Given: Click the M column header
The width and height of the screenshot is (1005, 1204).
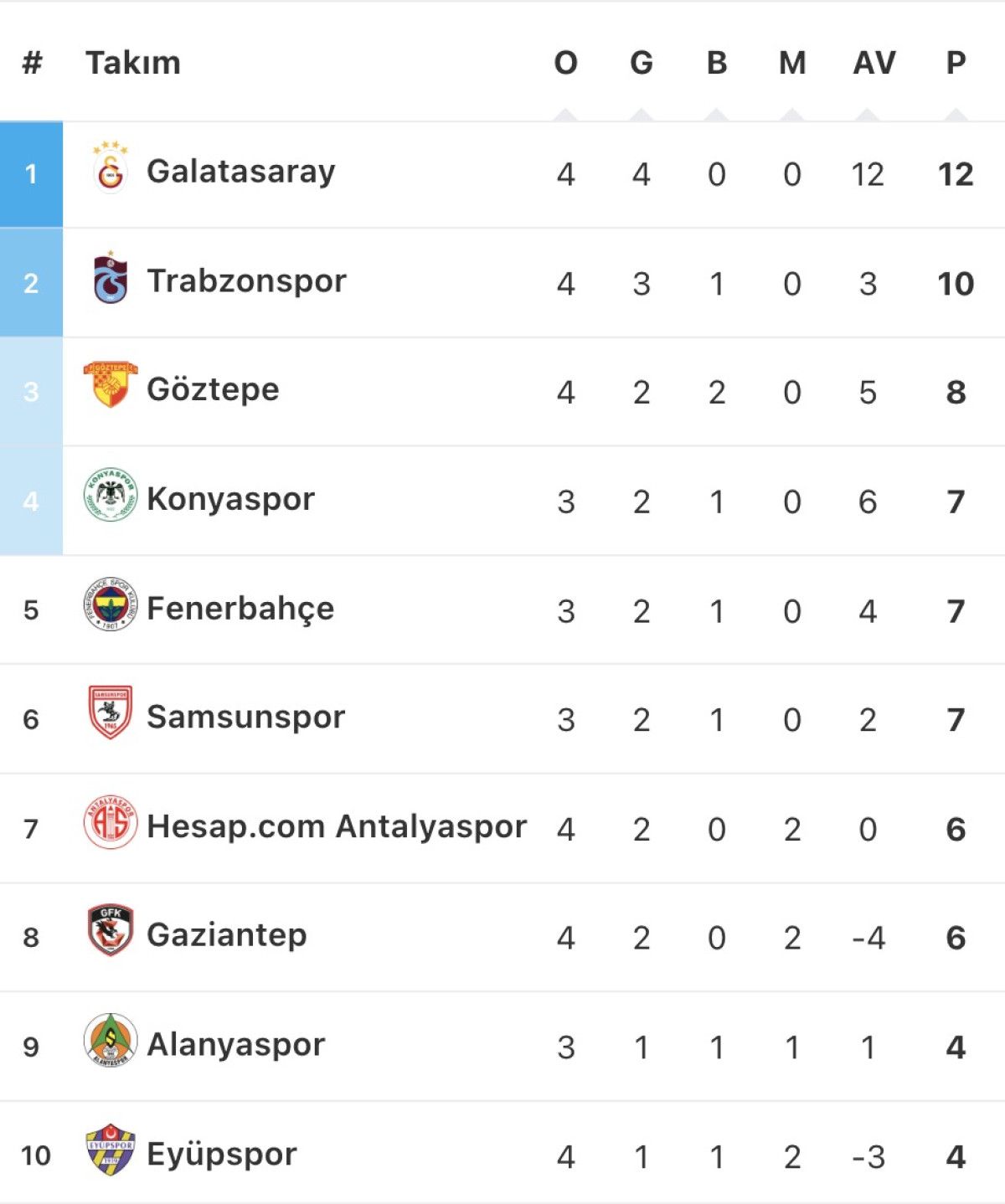Looking at the screenshot, I should [x=791, y=62].
